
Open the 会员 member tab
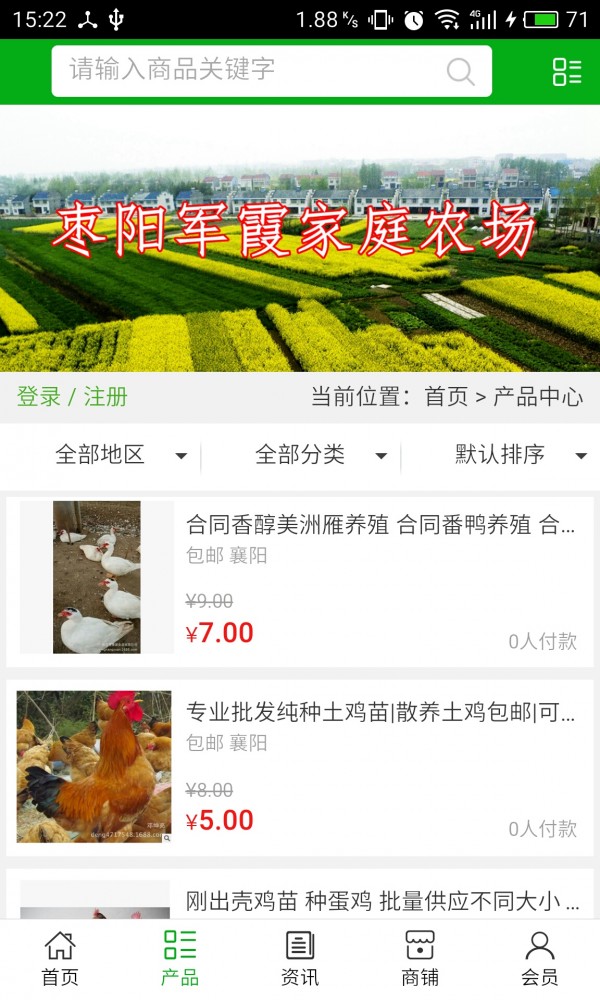[x=540, y=958]
